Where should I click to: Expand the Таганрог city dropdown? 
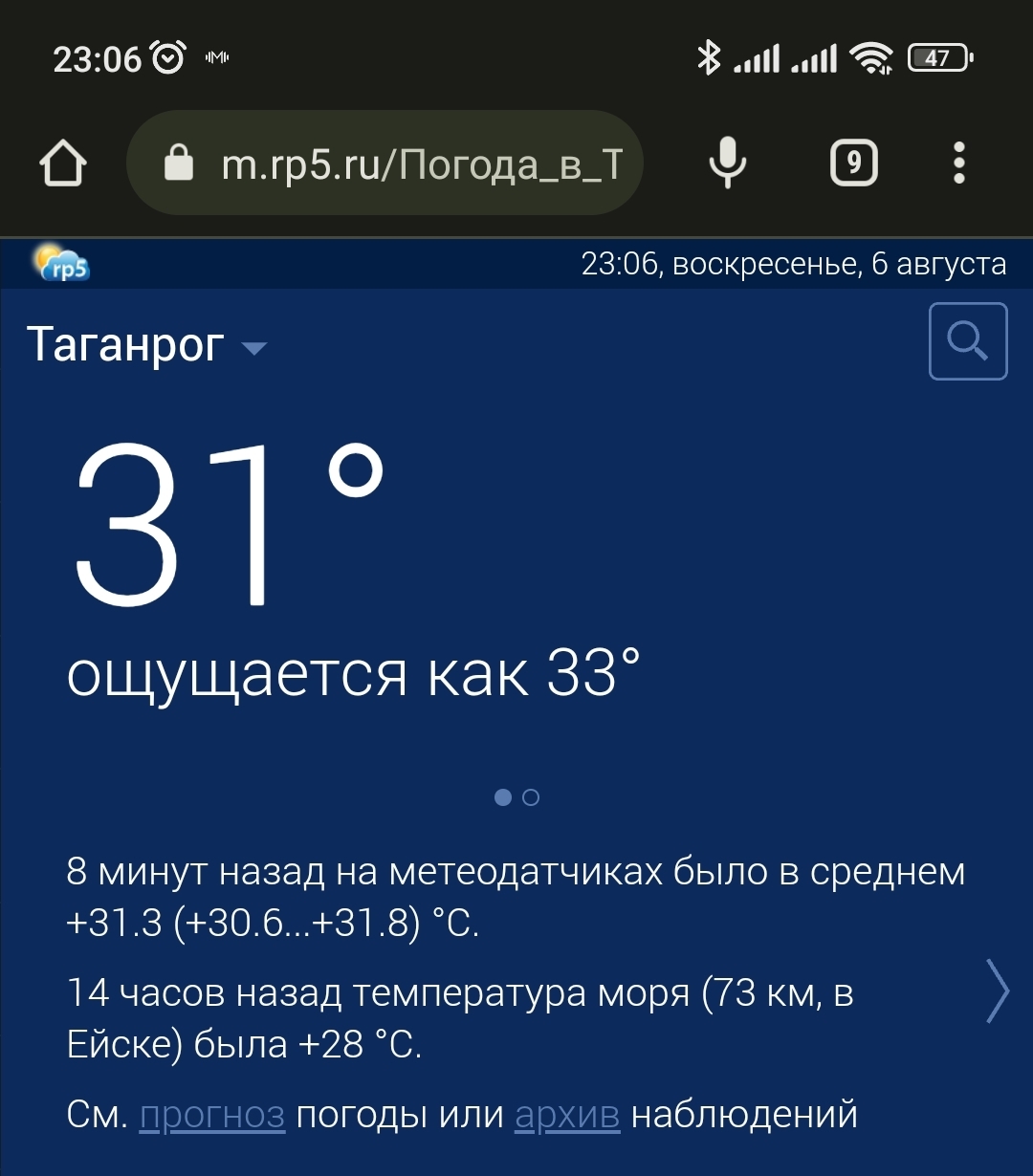pyautogui.click(x=253, y=348)
